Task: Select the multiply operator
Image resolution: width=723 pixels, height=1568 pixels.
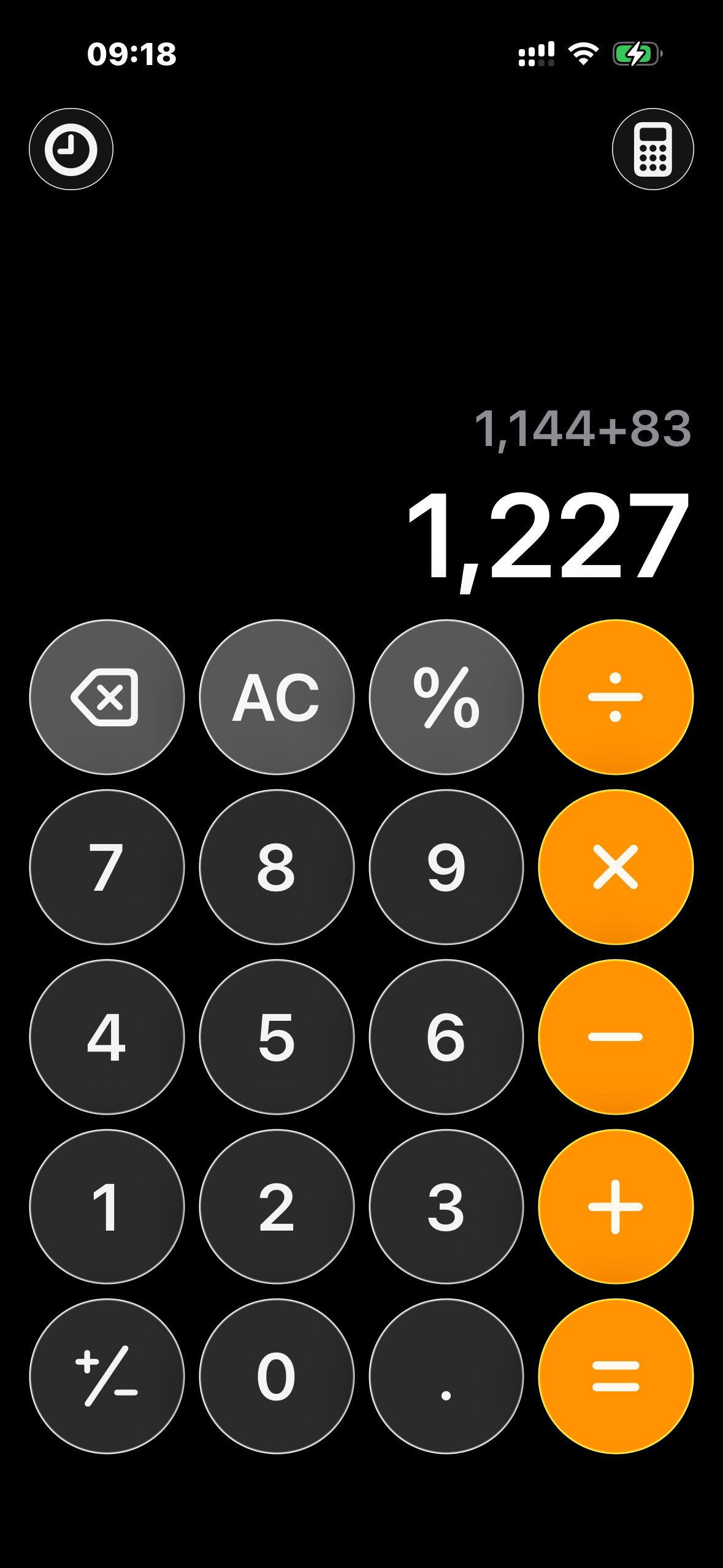Action: click(616, 867)
